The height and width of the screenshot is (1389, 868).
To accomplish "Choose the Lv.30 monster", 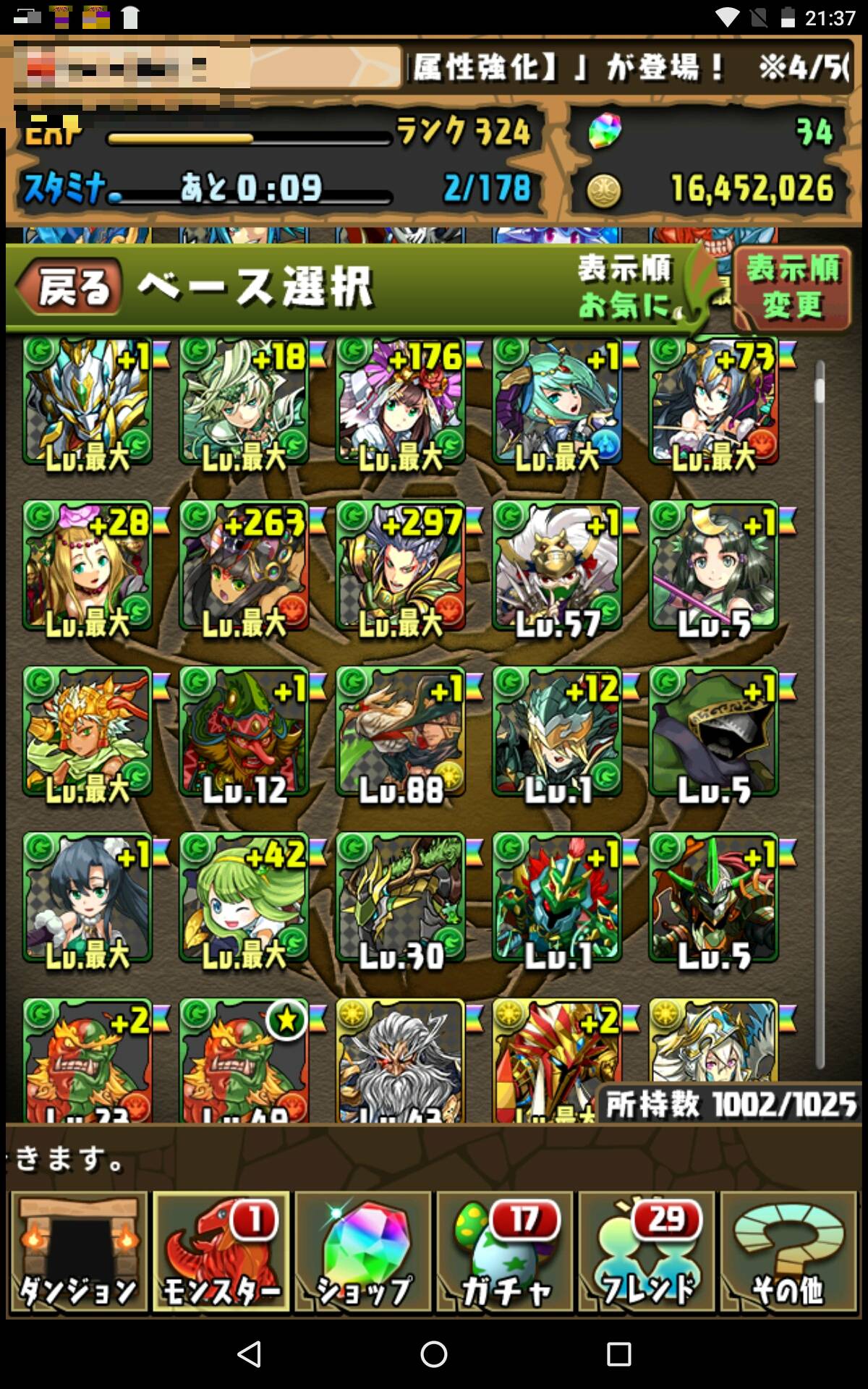I will [401, 899].
